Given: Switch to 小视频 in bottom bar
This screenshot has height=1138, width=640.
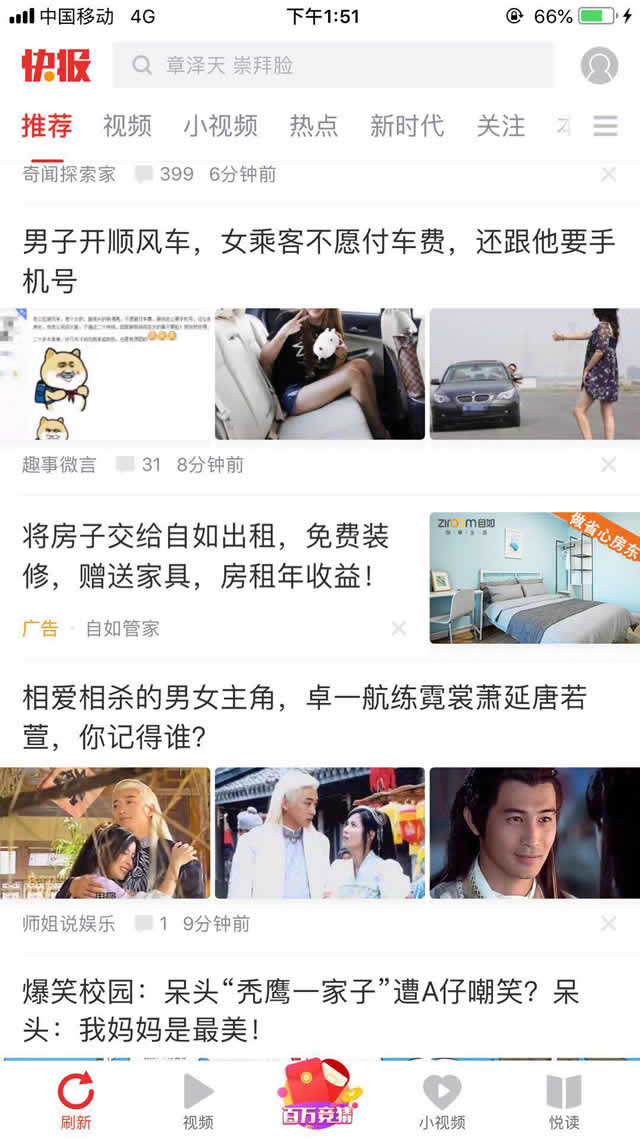Looking at the screenshot, I should click(441, 1100).
